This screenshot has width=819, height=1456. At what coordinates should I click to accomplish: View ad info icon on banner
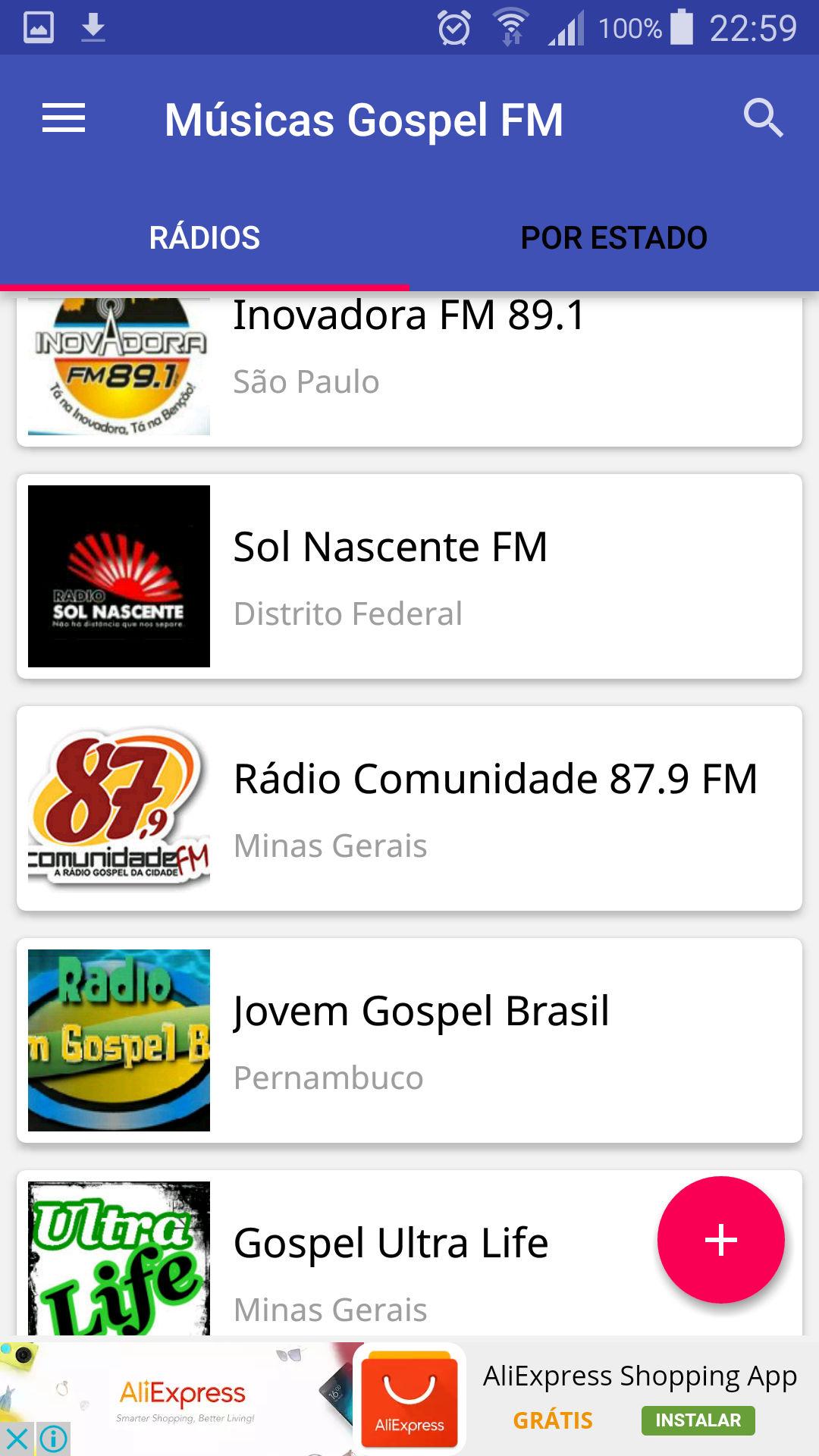coord(54,1439)
